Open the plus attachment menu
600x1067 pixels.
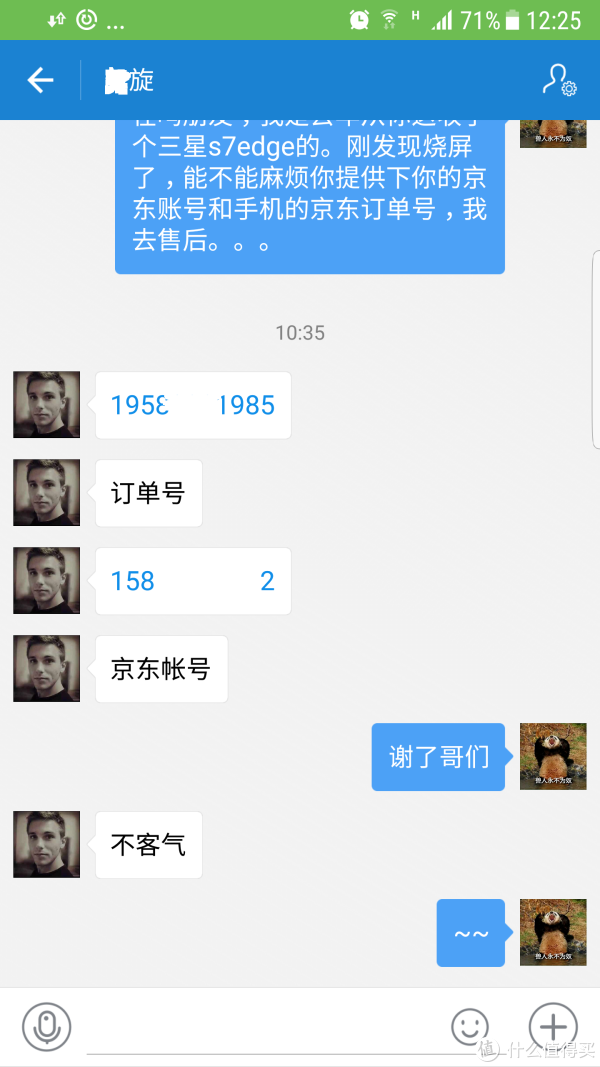click(x=552, y=1026)
